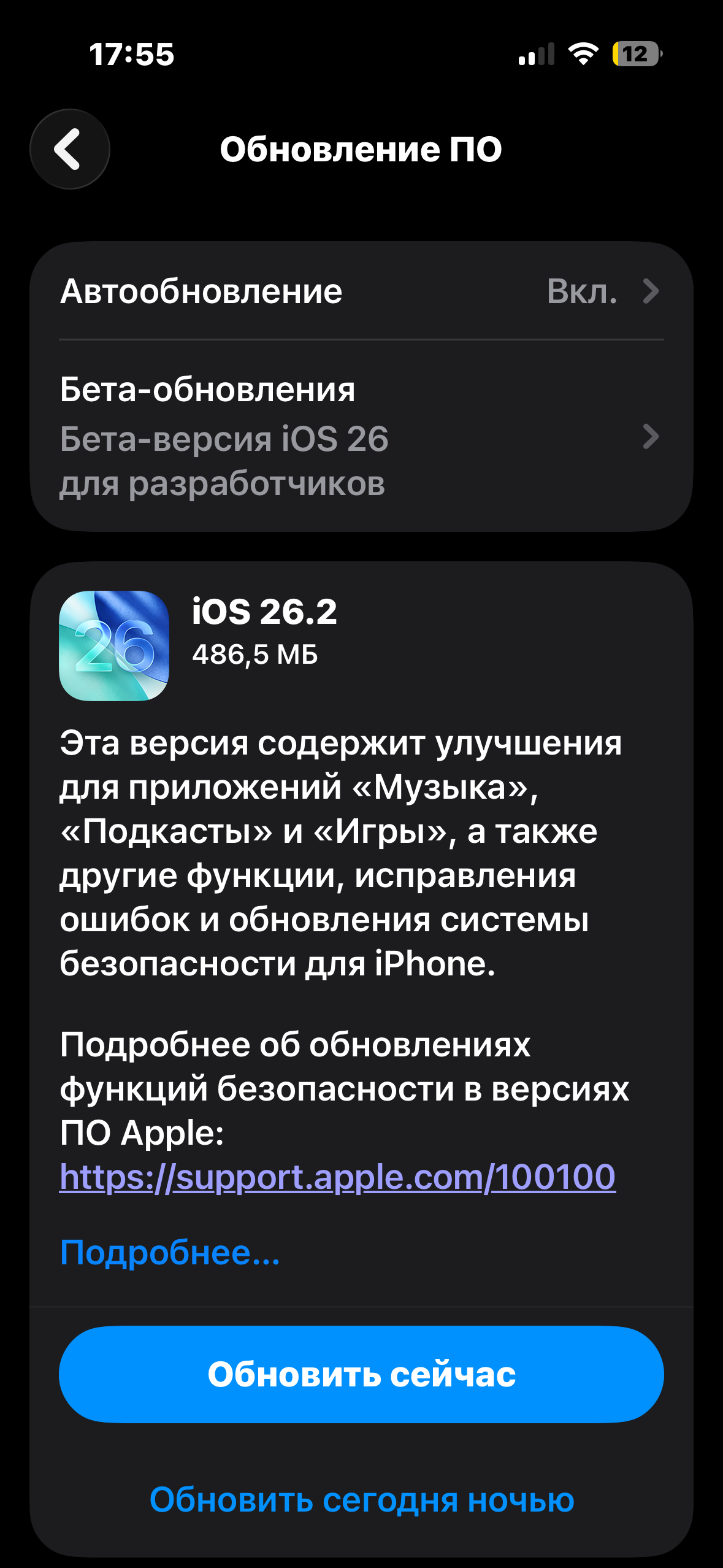Viewport: 723px width, 1568px height.
Task: Open the Бета-обновления row
Action: [x=361, y=437]
